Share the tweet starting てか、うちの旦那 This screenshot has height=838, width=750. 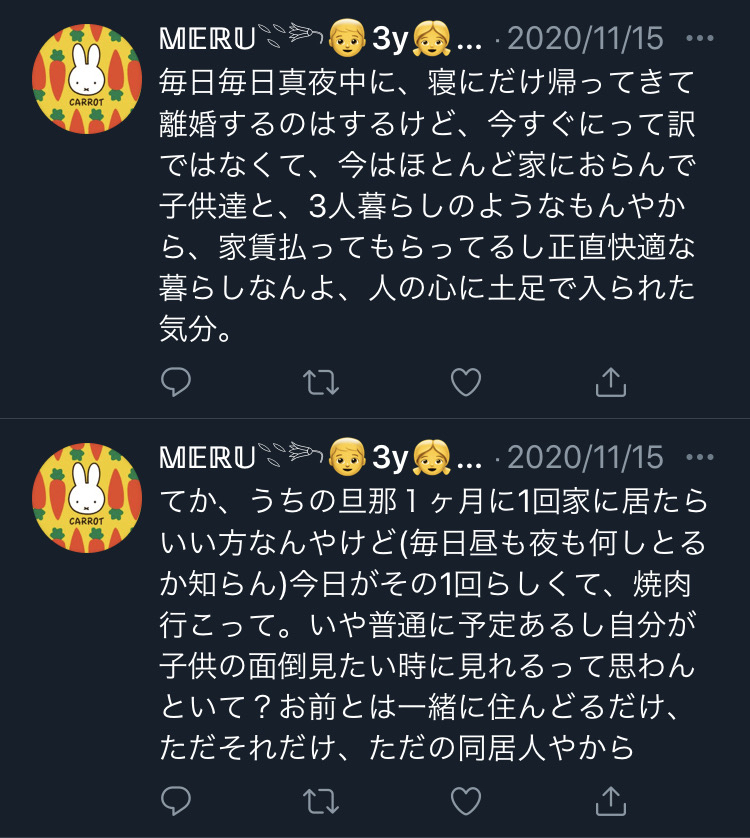610,800
